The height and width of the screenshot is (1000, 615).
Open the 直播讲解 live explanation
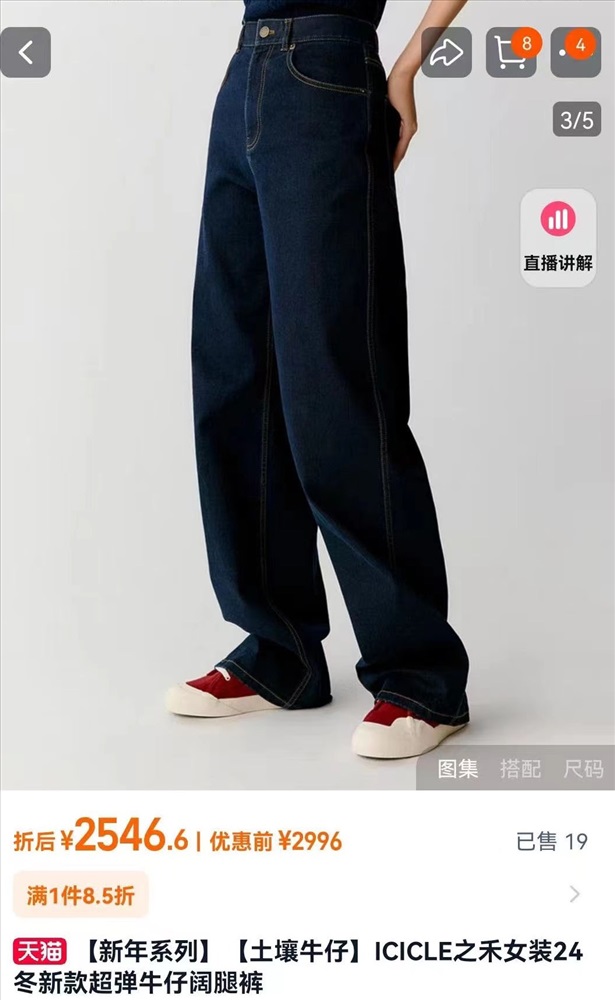point(558,237)
